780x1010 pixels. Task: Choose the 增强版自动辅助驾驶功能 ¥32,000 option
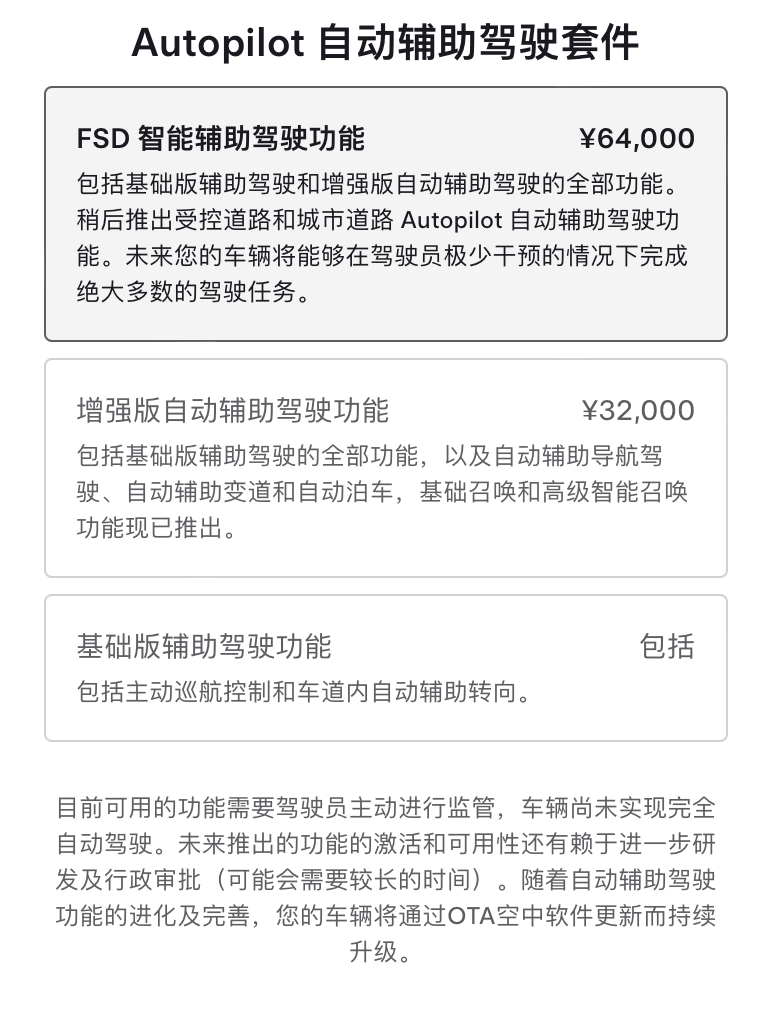pos(385,468)
